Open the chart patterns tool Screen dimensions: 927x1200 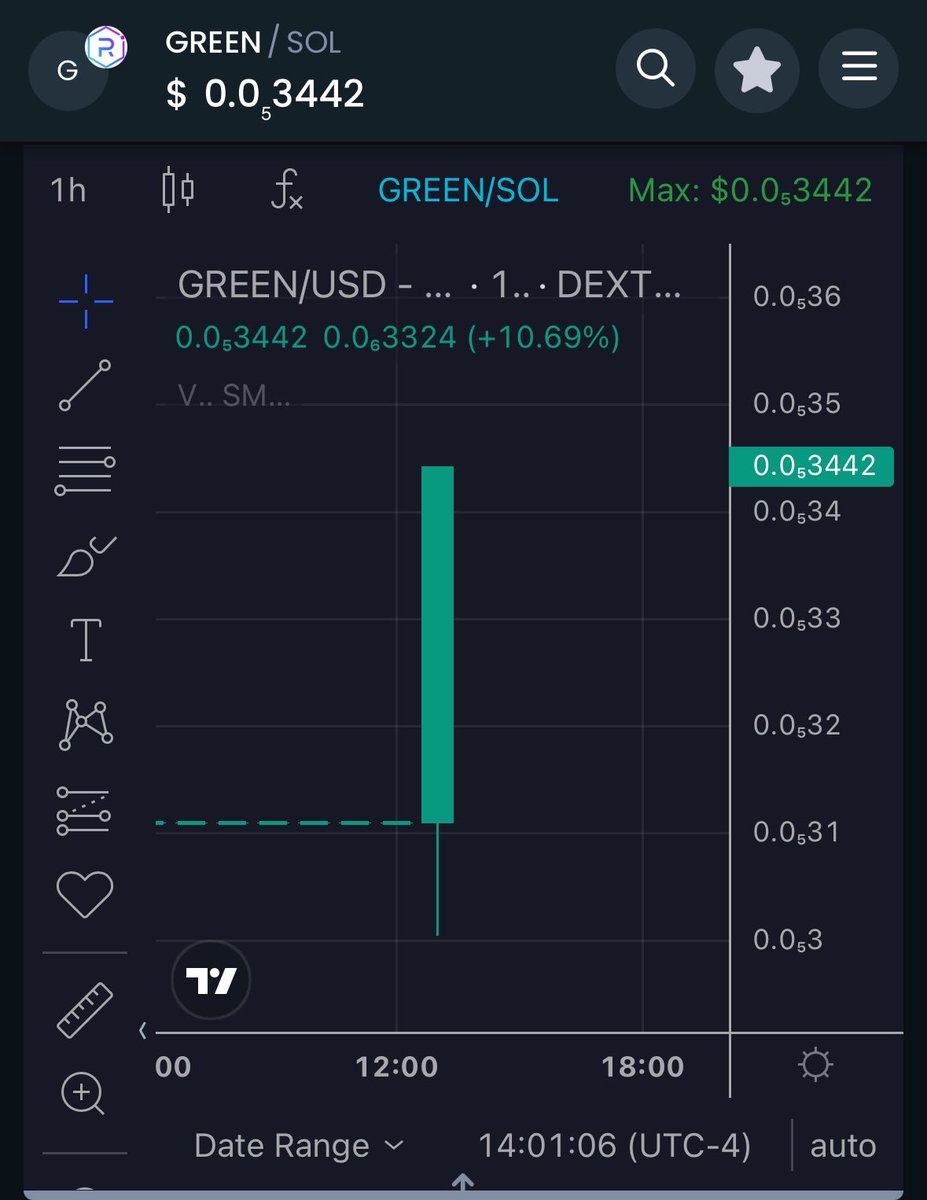[86, 724]
